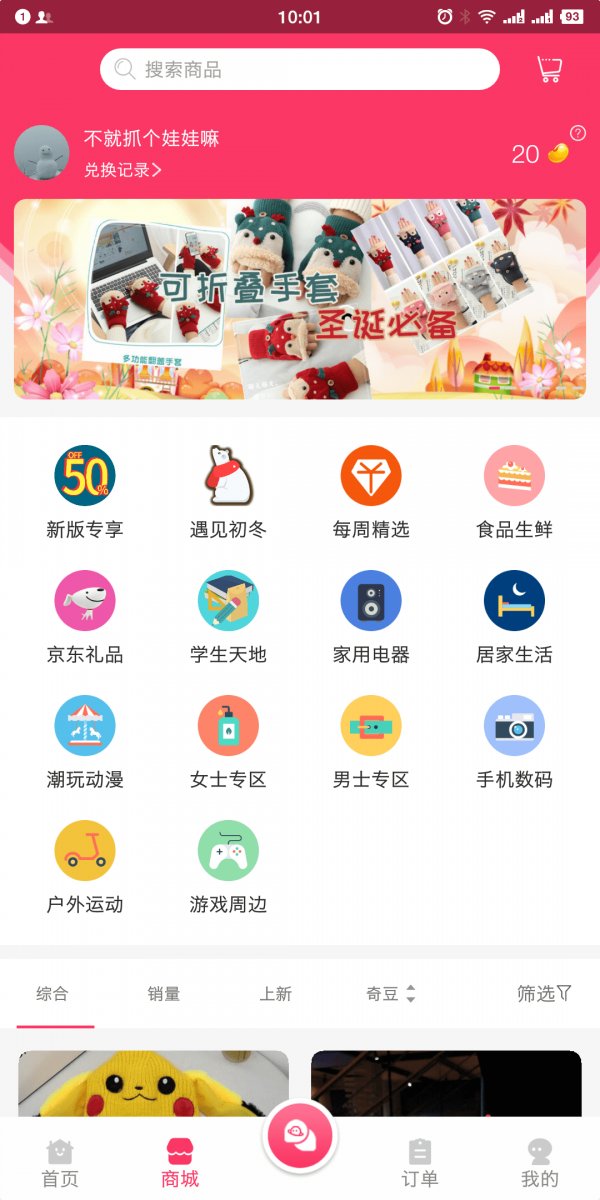This screenshot has height=1200, width=600.
Task: Browse the 食品生鲜 category
Action: coord(514,492)
